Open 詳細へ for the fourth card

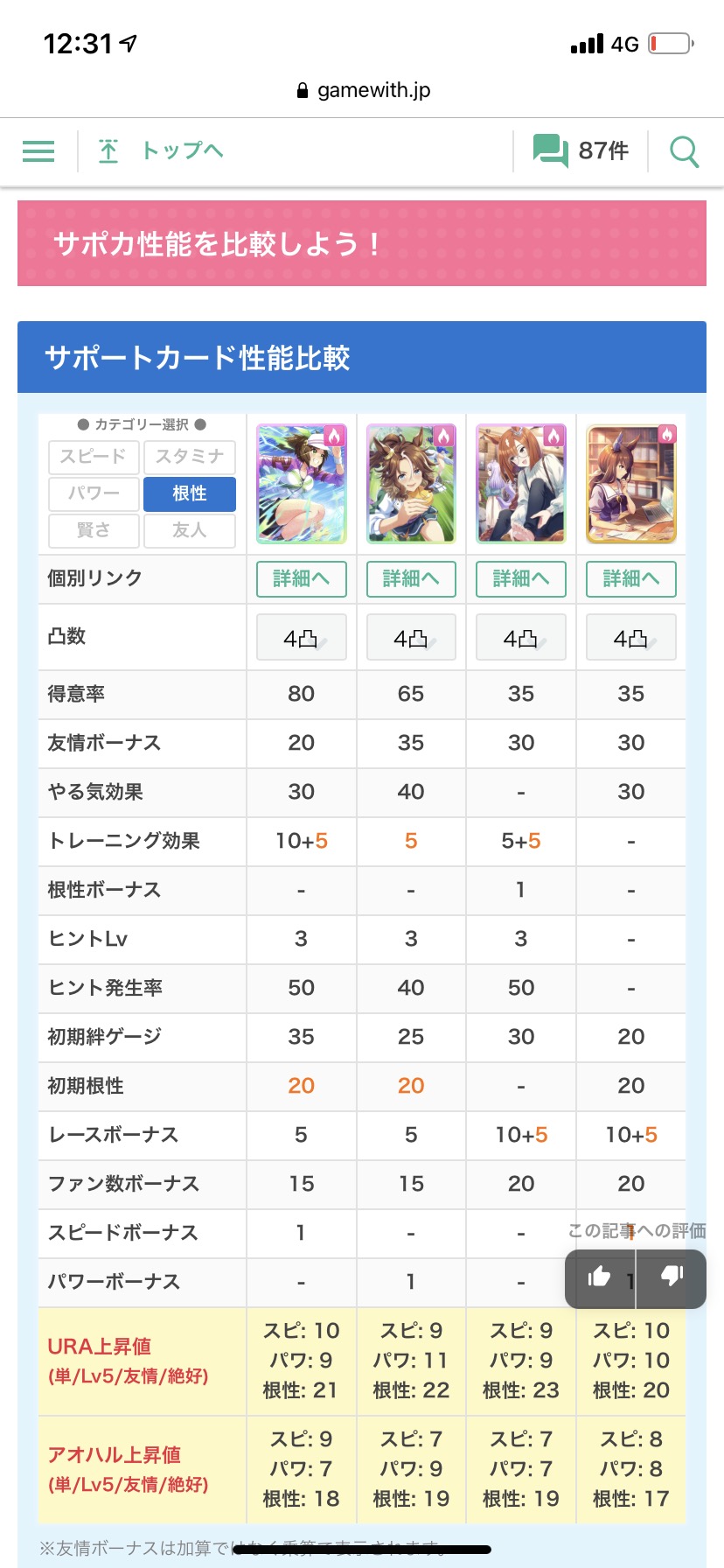point(630,579)
